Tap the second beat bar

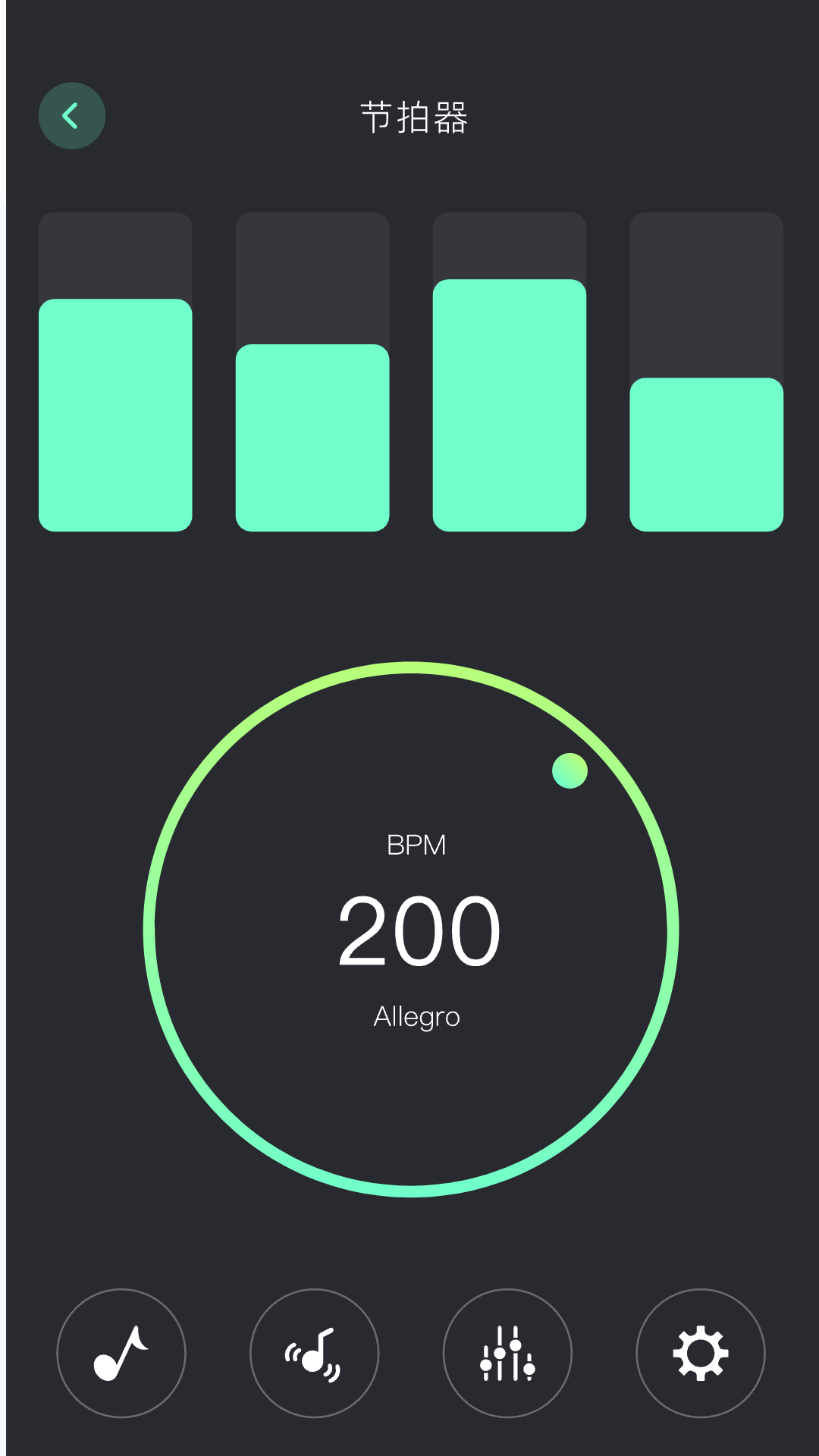tap(312, 437)
